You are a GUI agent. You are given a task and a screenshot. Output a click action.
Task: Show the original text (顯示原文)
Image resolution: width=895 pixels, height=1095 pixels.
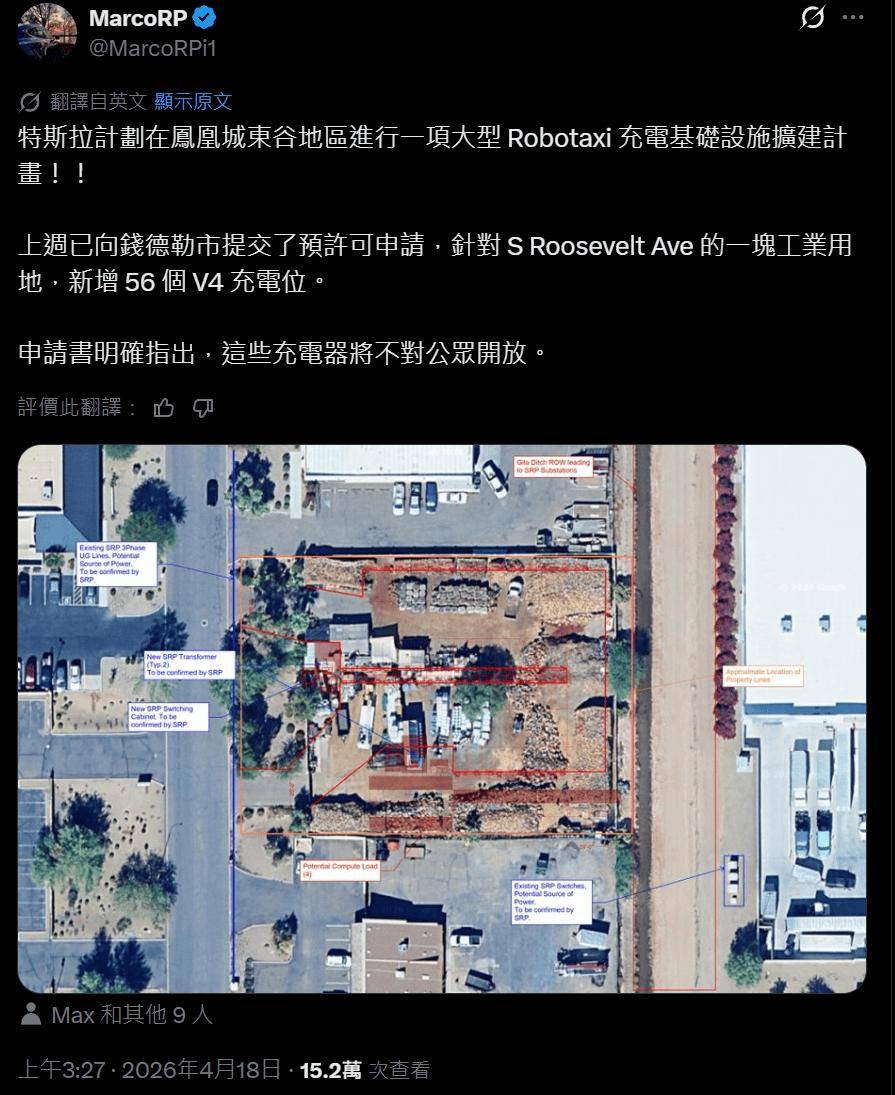pyautogui.click(x=194, y=101)
